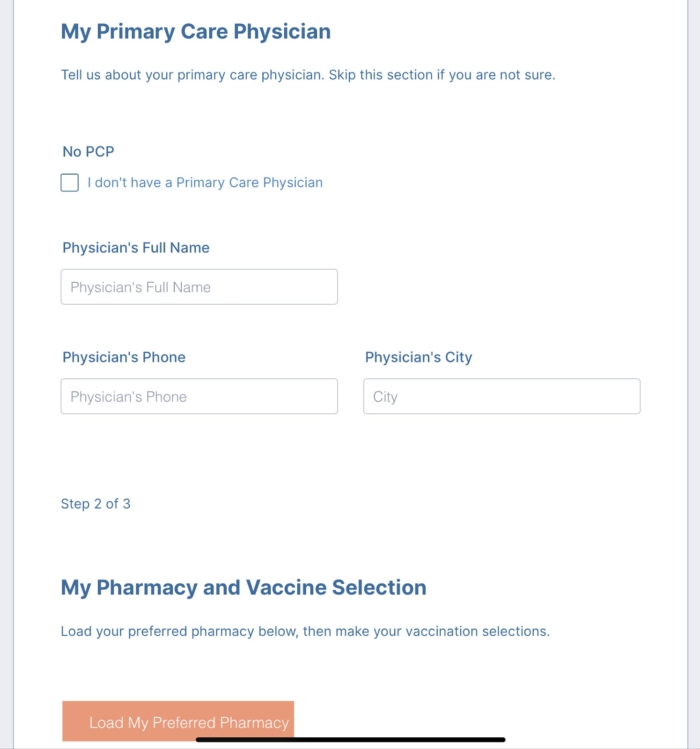The width and height of the screenshot is (700, 749).
Task: Focus the Physician's Phone field
Action: coord(199,396)
